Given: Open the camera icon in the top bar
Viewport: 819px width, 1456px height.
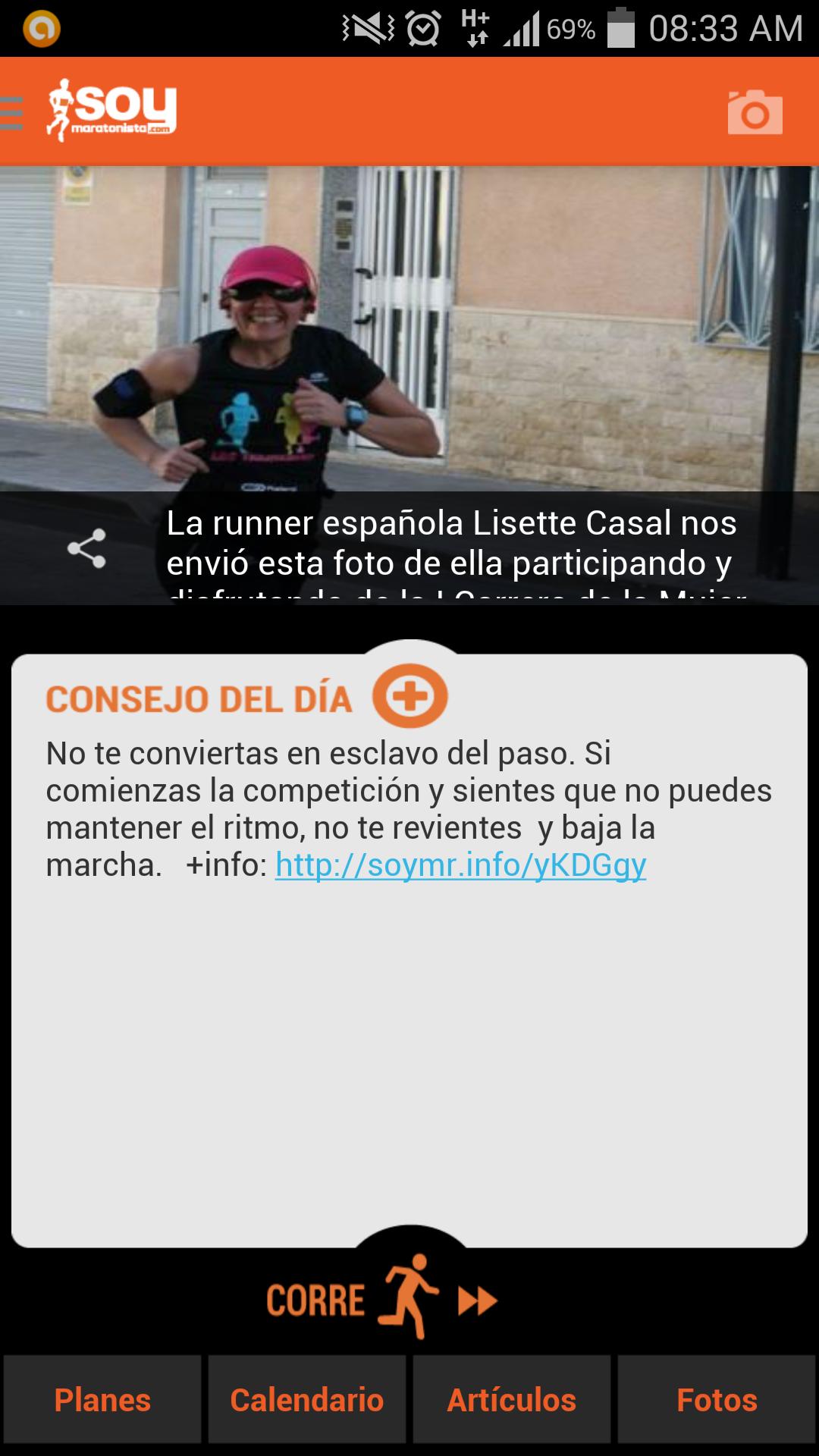Looking at the screenshot, I should click(754, 113).
